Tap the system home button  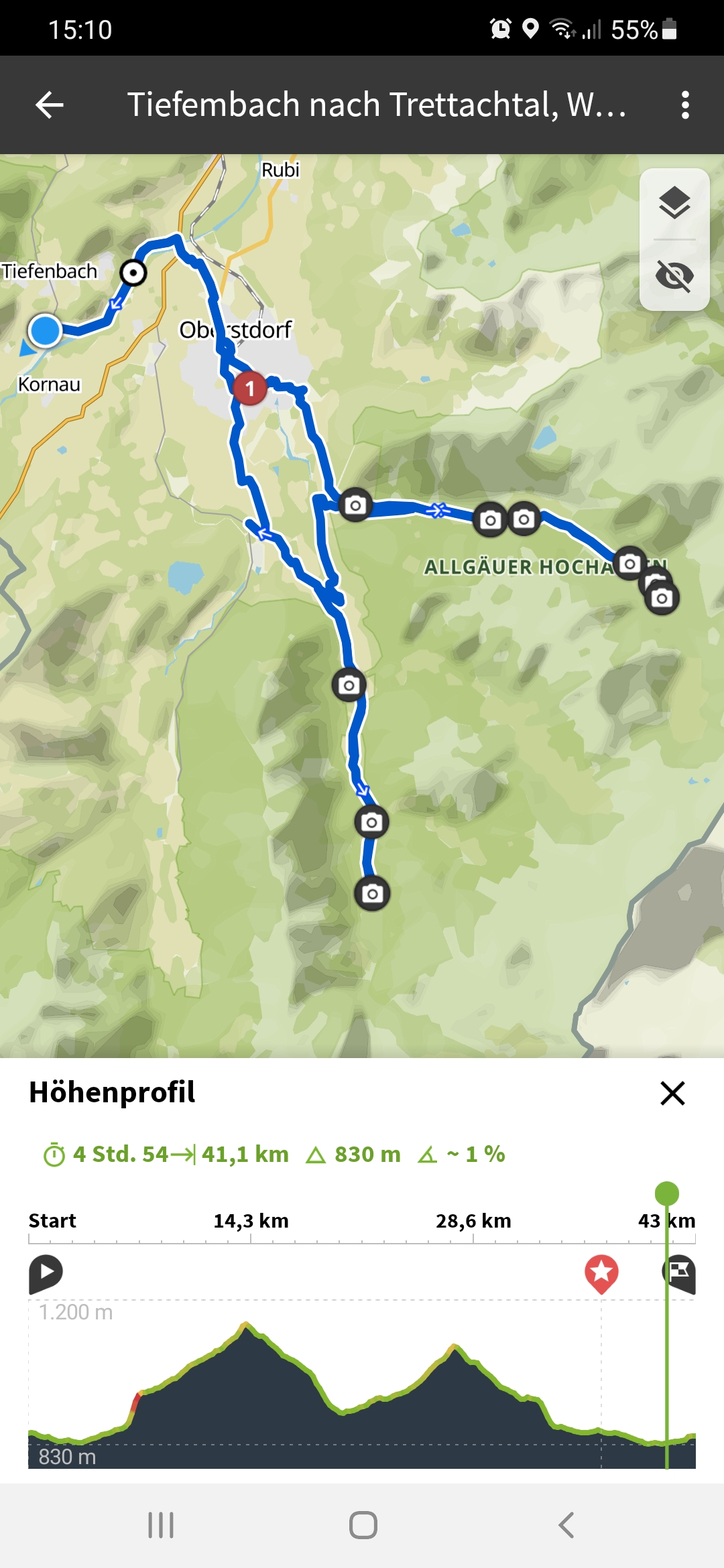pos(363,1525)
